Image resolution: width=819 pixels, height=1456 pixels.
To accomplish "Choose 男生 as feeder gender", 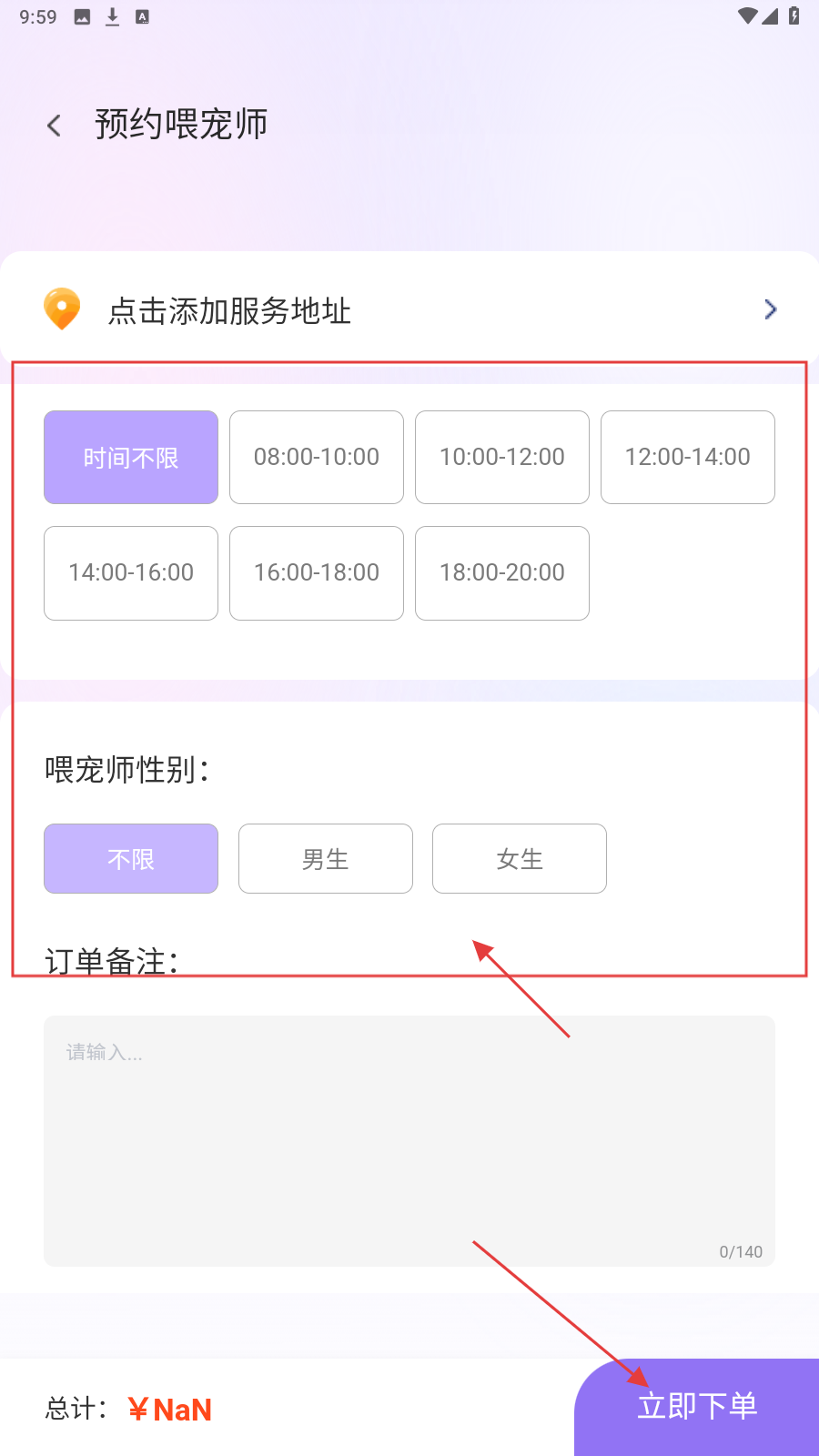I will click(x=326, y=859).
